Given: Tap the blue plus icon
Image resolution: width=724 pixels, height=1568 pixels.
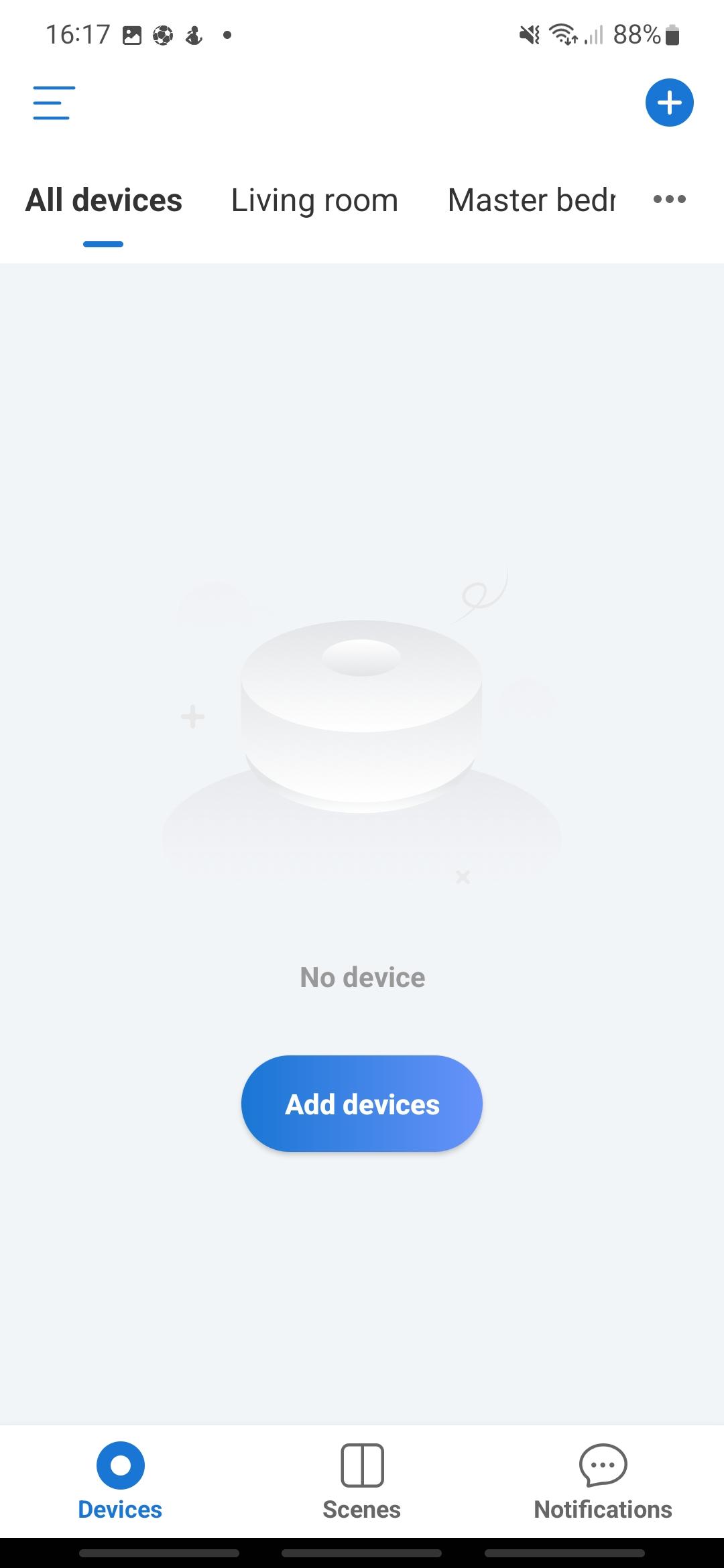Looking at the screenshot, I should click(669, 103).
